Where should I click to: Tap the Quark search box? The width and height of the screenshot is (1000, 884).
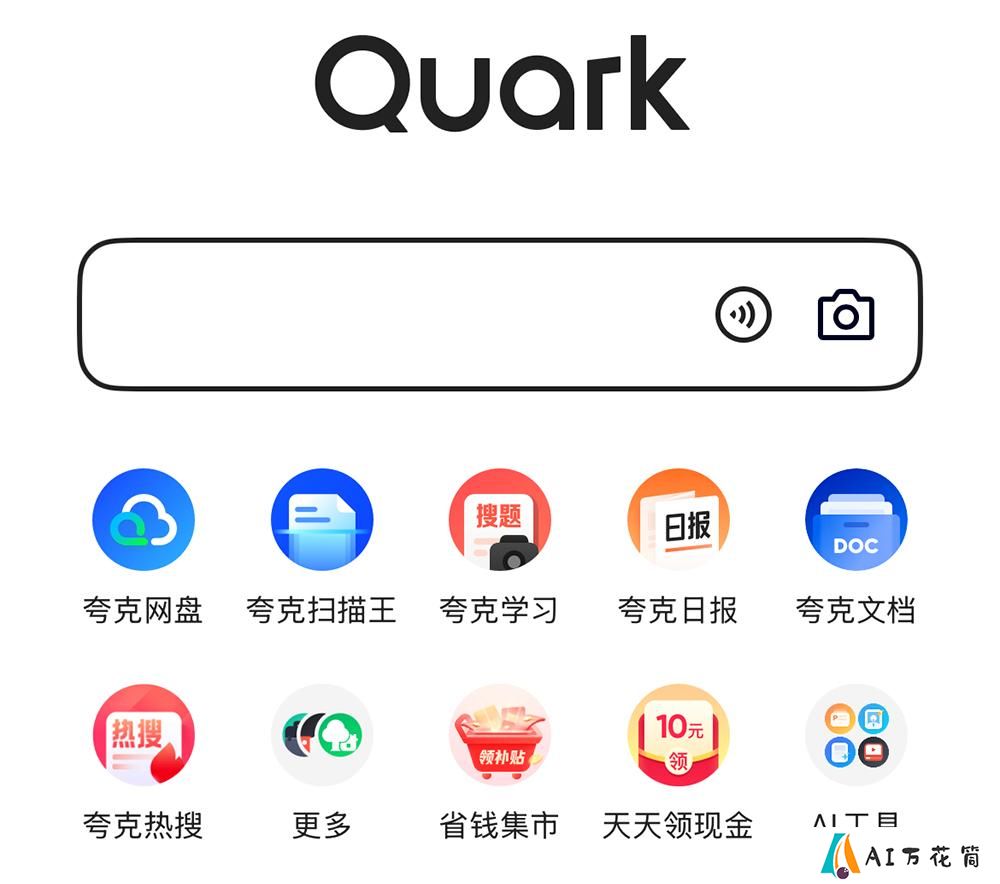(x=390, y=315)
